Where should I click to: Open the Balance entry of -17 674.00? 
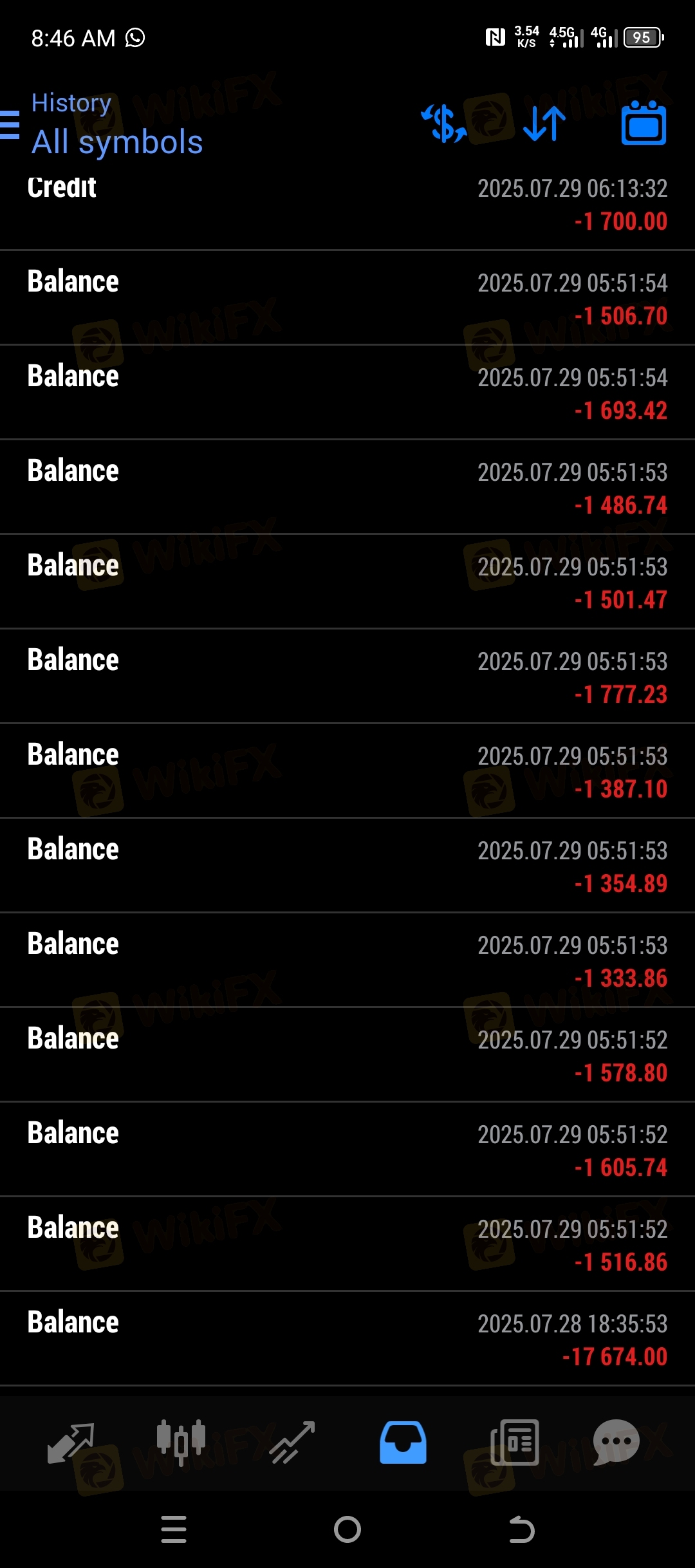(347, 1339)
